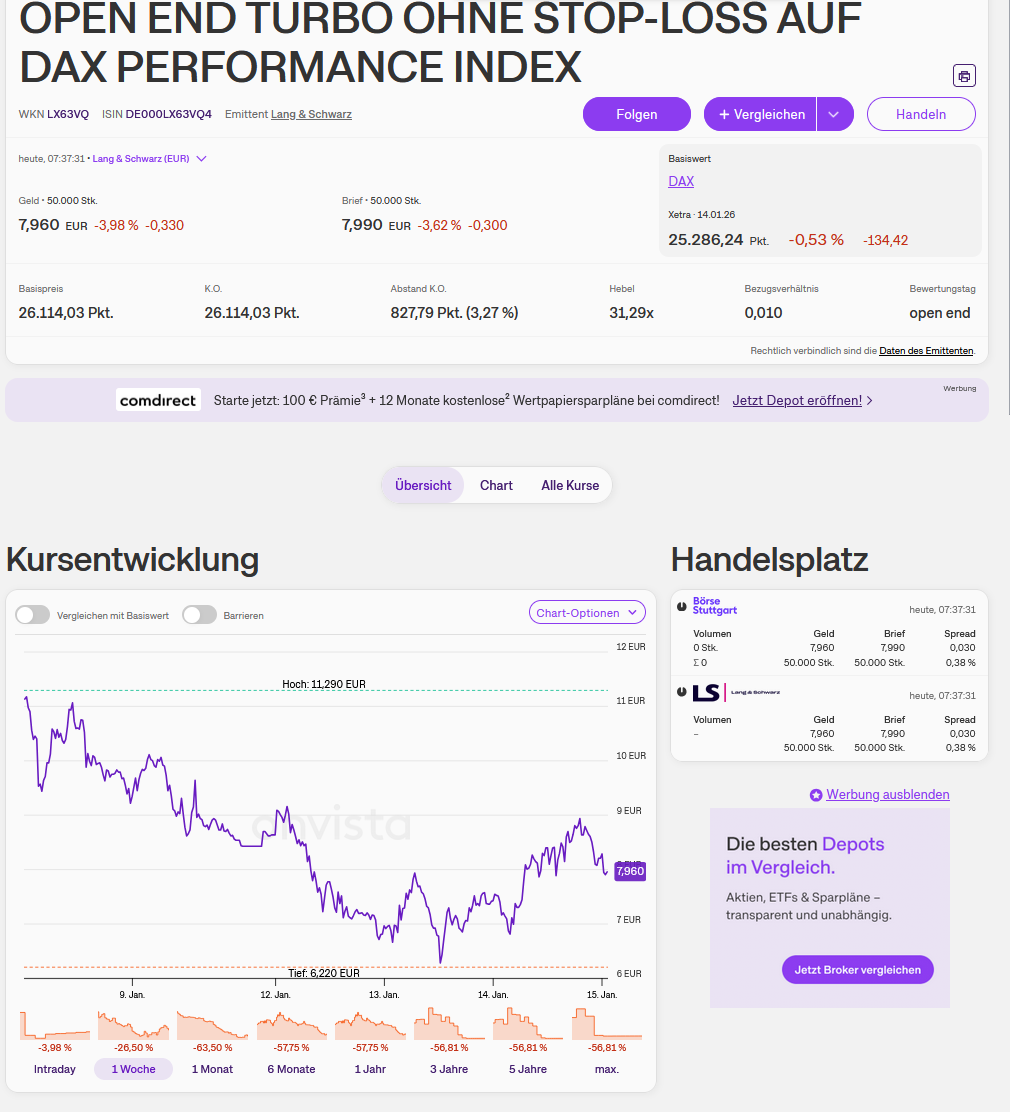Add to comparison with Vergleichen
The height and width of the screenshot is (1112, 1010).
760,114
